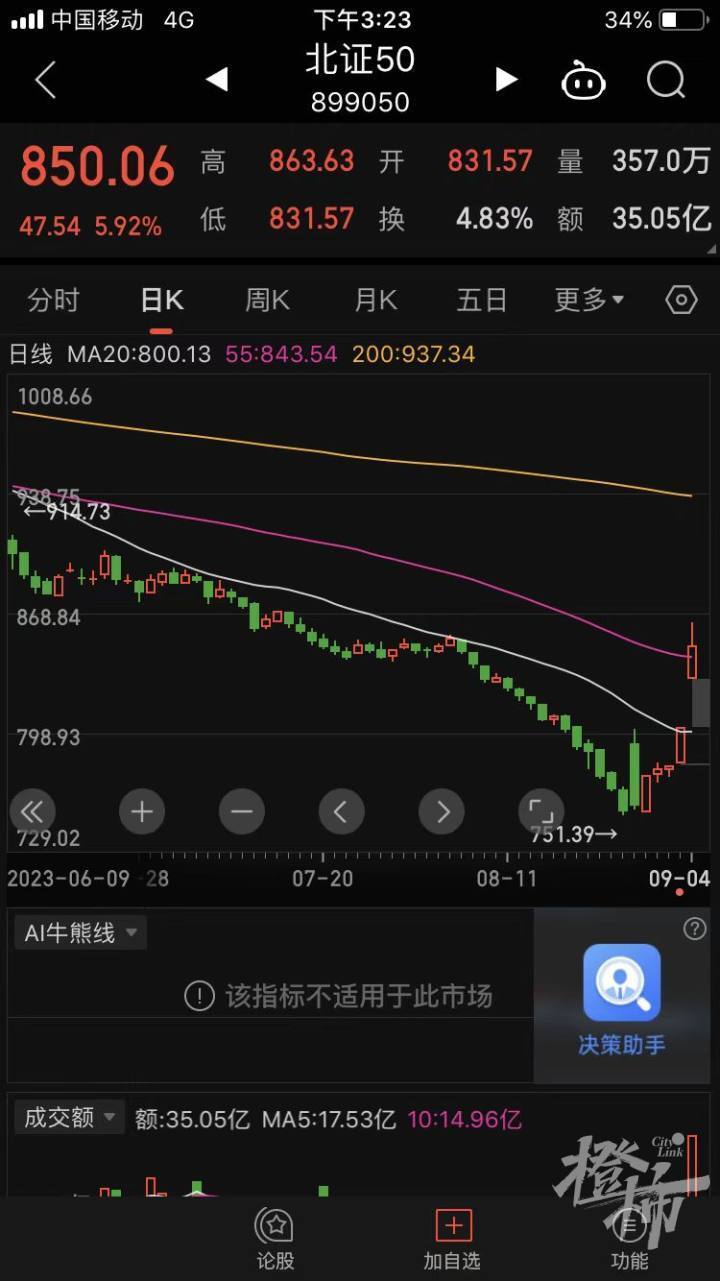Switch to the 分时 chart tab
The image size is (720, 1281).
click(x=53, y=300)
